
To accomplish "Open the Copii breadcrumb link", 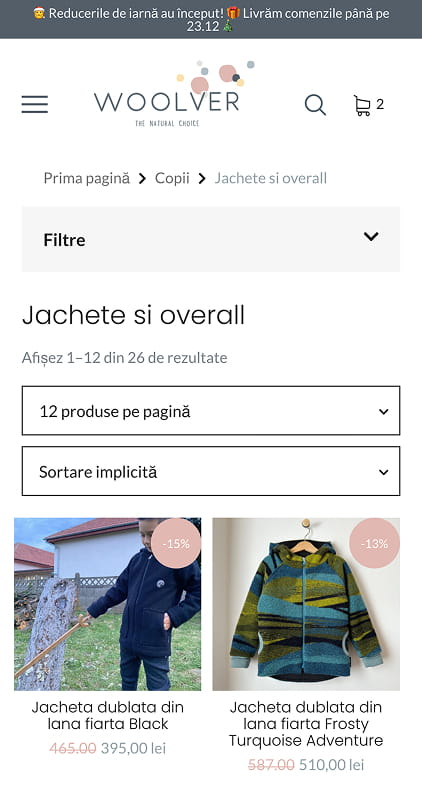I will click(172, 178).
